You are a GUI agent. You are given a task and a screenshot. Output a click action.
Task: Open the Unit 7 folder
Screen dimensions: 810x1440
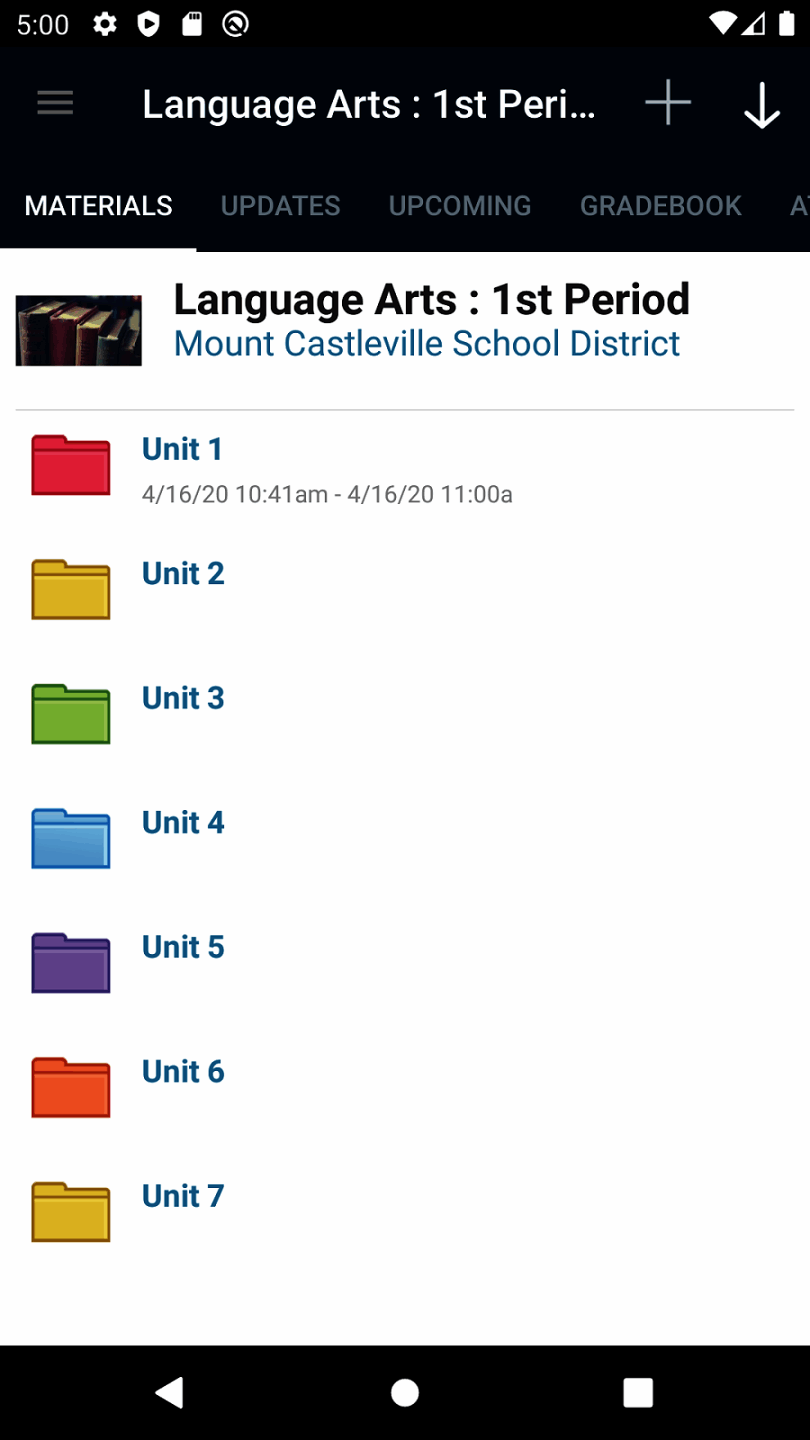pos(183,1196)
